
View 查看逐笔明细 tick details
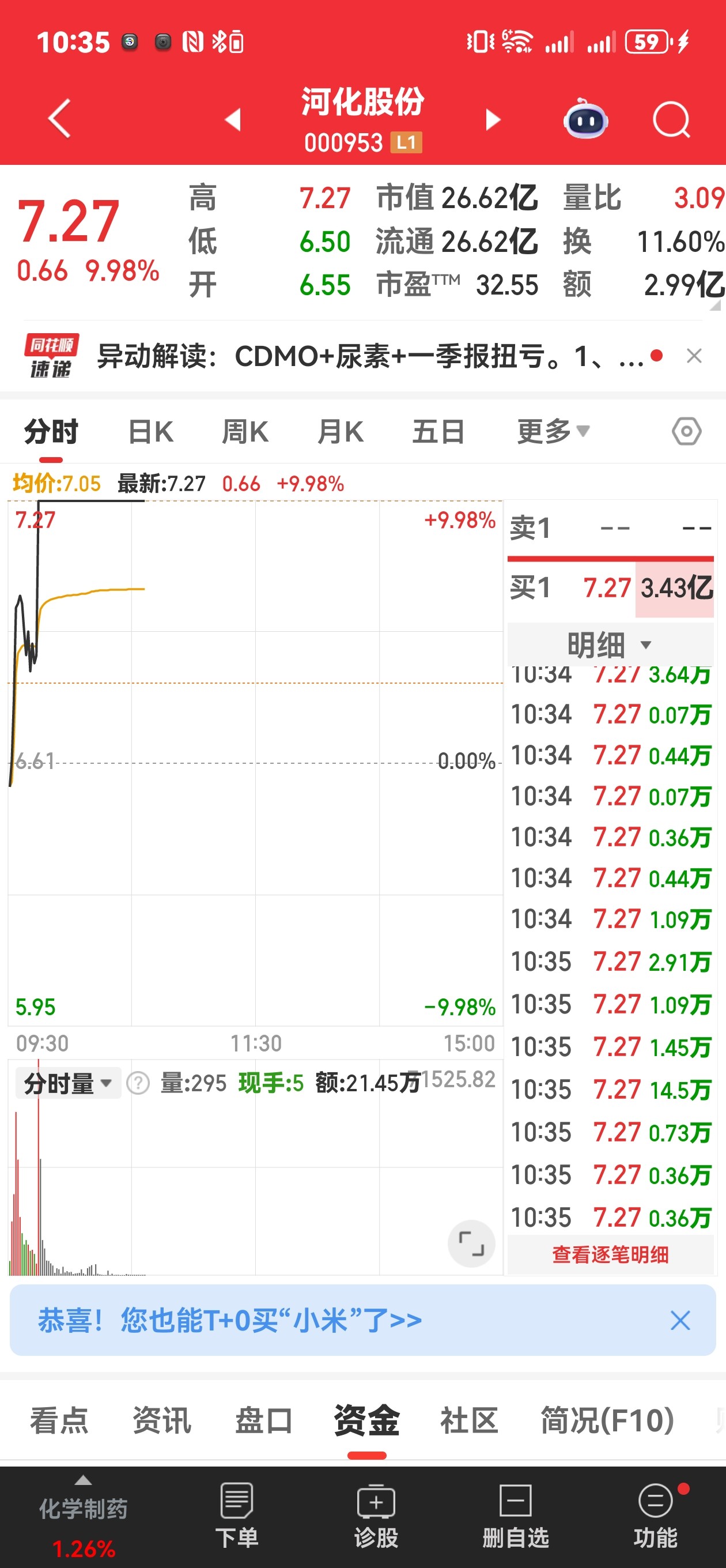click(610, 1254)
